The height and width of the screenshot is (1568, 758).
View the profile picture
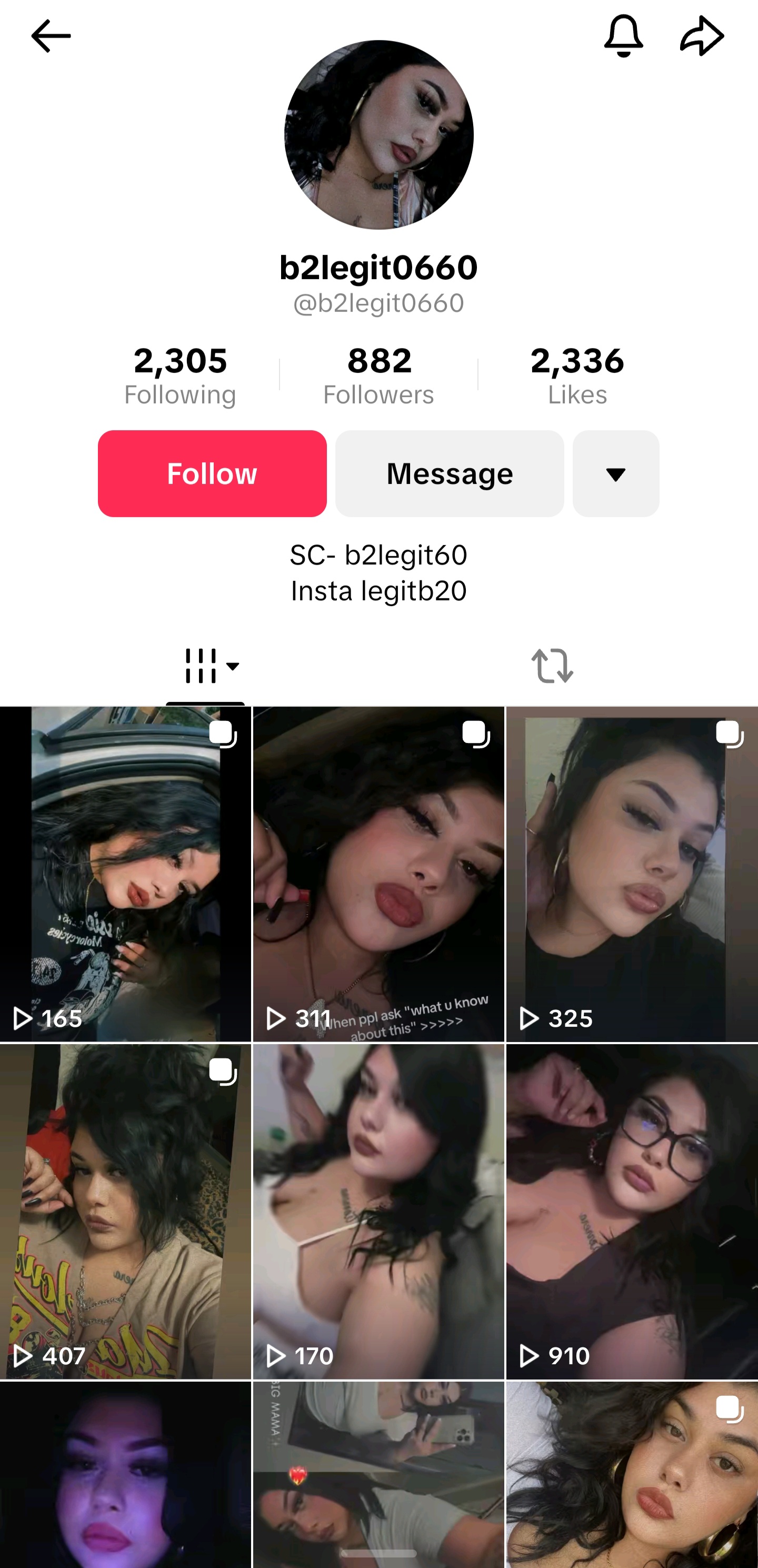(378, 135)
